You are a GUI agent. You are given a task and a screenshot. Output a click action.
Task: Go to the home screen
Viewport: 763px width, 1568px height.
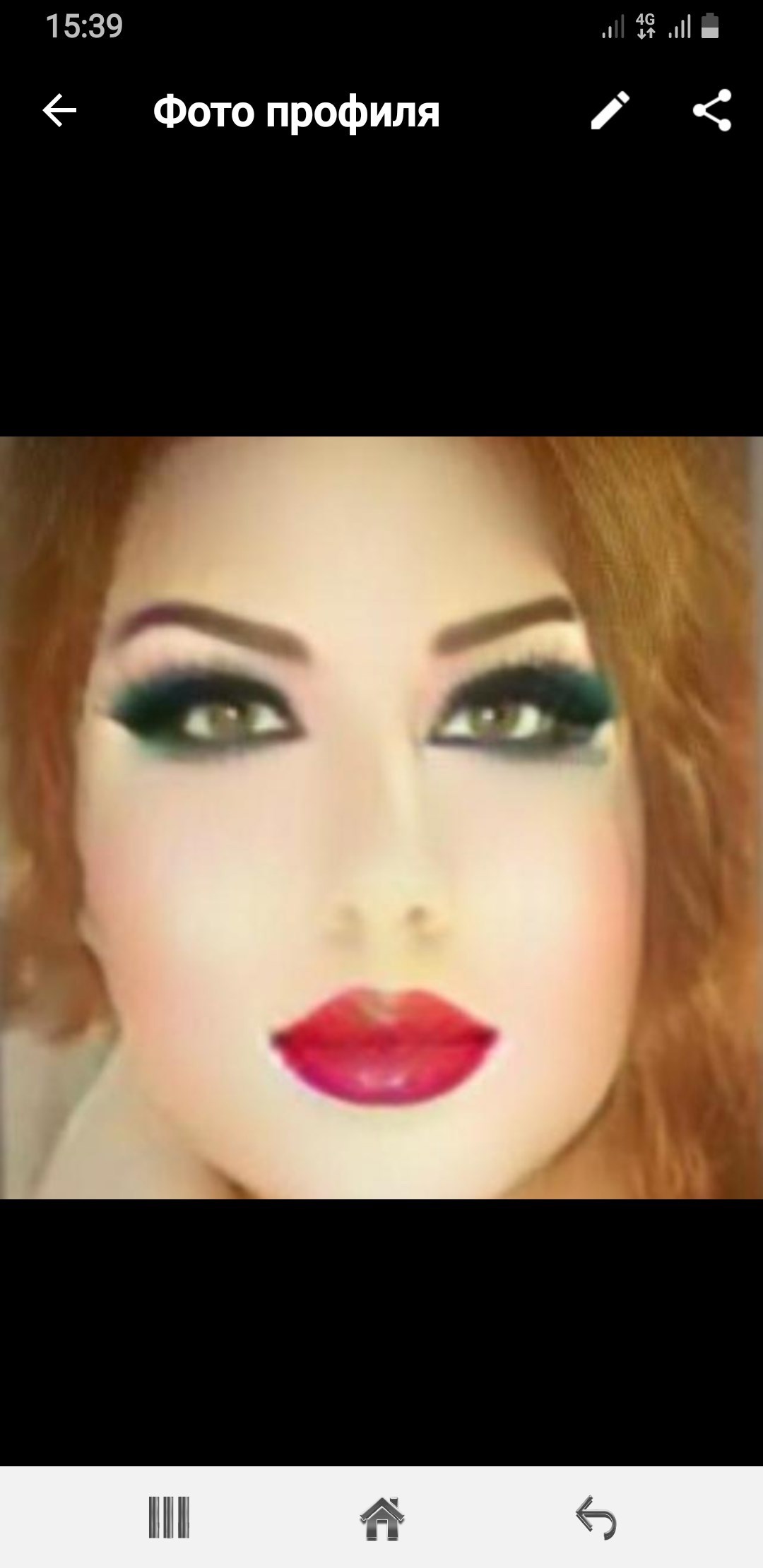click(x=382, y=1517)
